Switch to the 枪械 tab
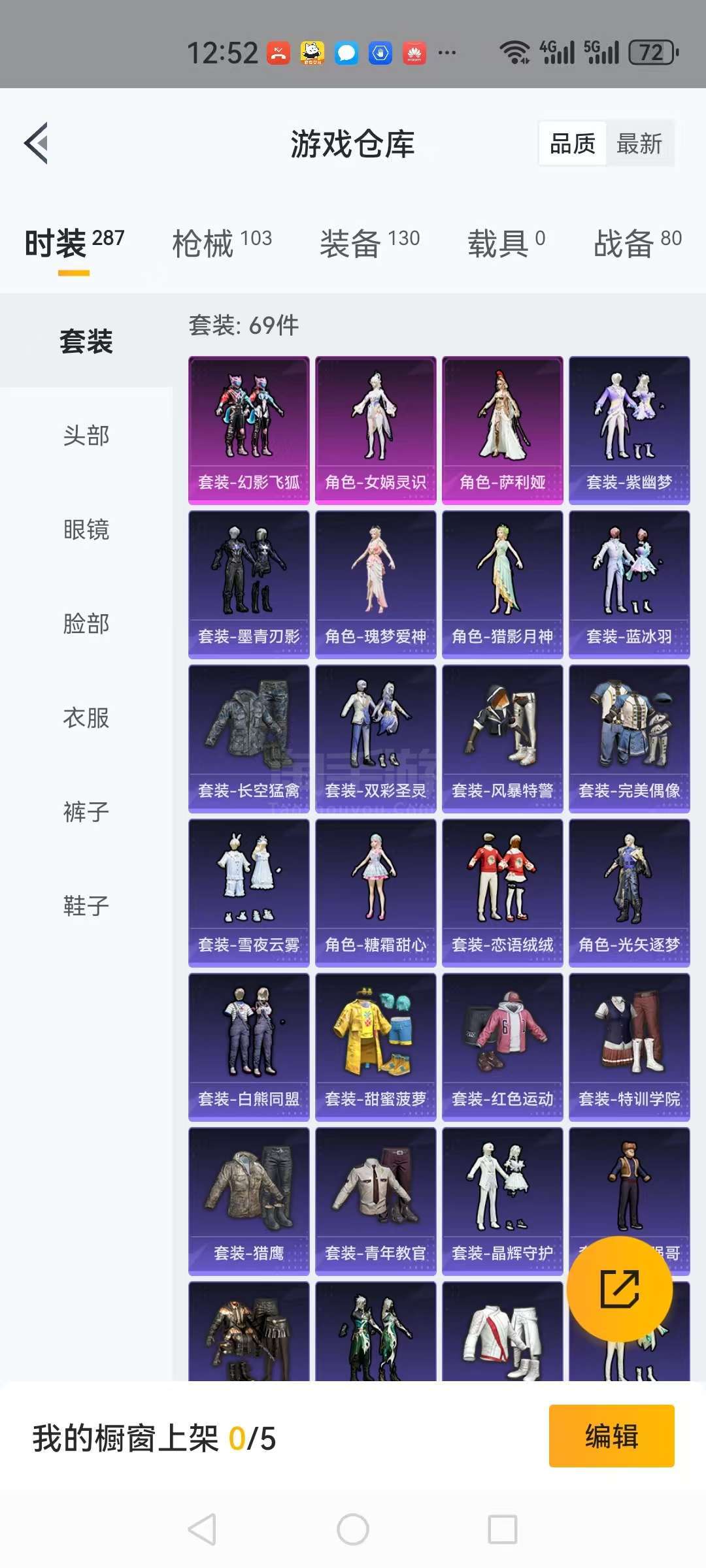Screen dimensions: 706x1568 pyautogui.click(x=222, y=243)
